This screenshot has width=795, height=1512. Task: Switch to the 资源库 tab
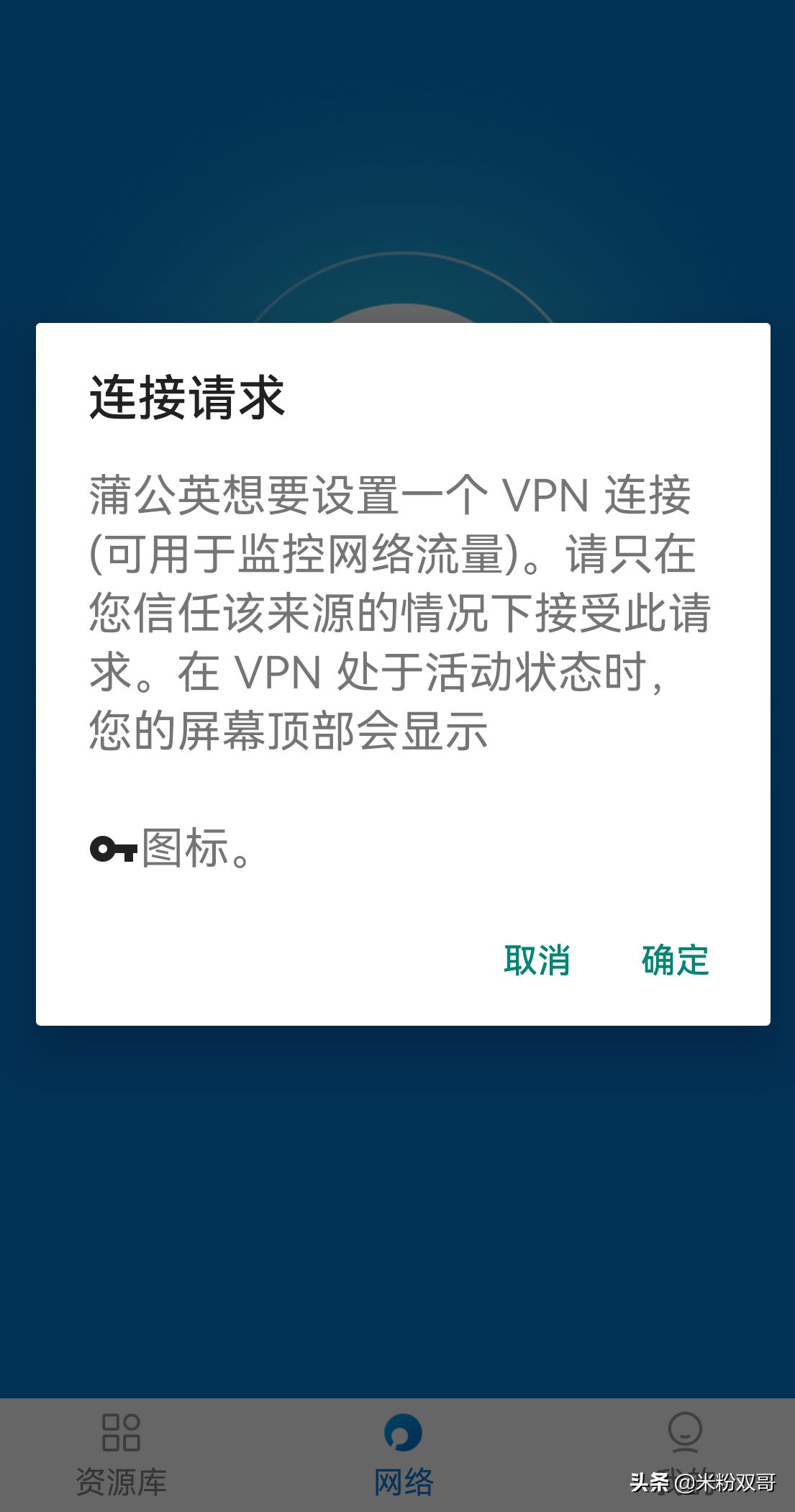pyautogui.click(x=121, y=1454)
